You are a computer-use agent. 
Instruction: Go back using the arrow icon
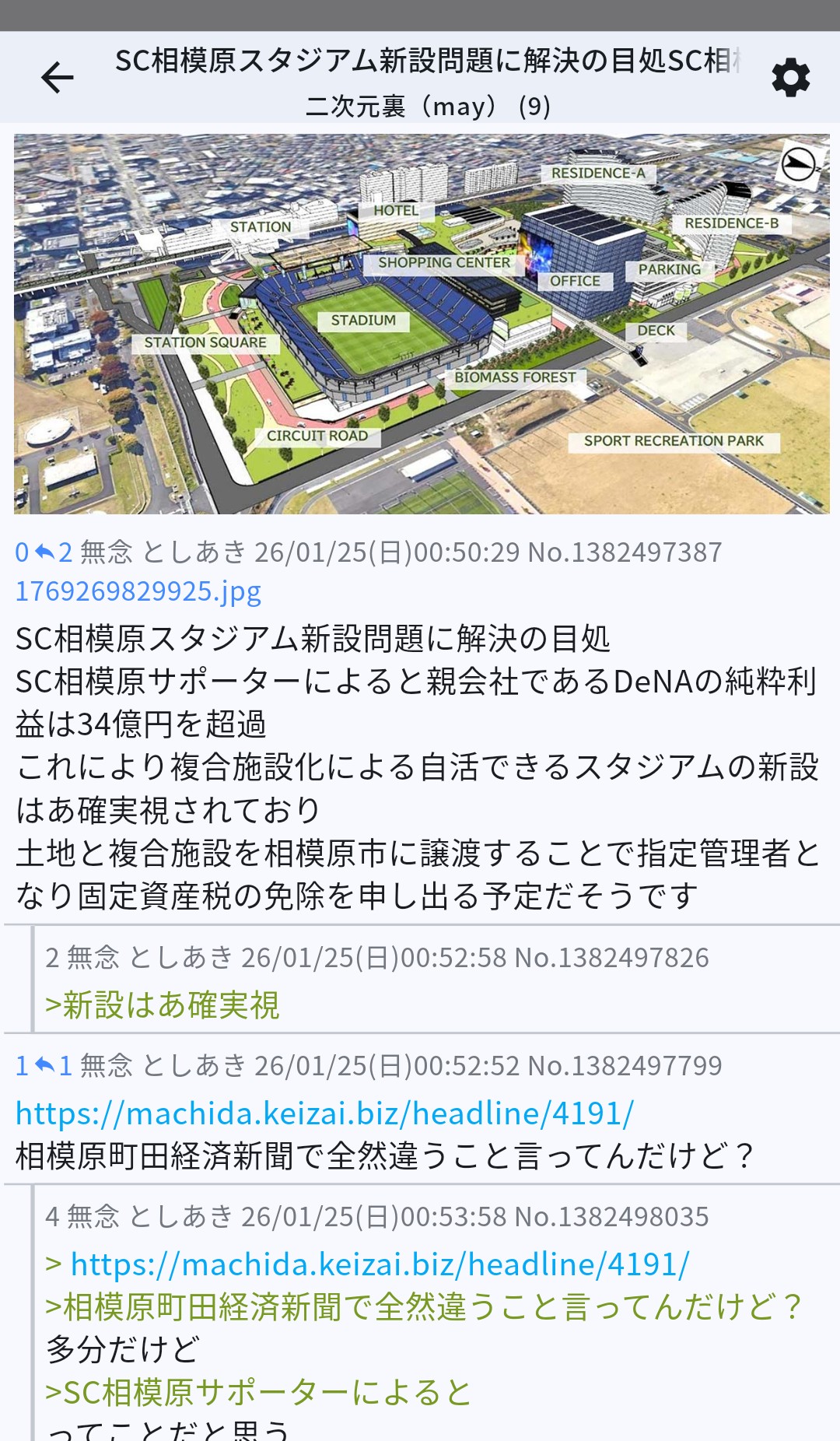(57, 78)
